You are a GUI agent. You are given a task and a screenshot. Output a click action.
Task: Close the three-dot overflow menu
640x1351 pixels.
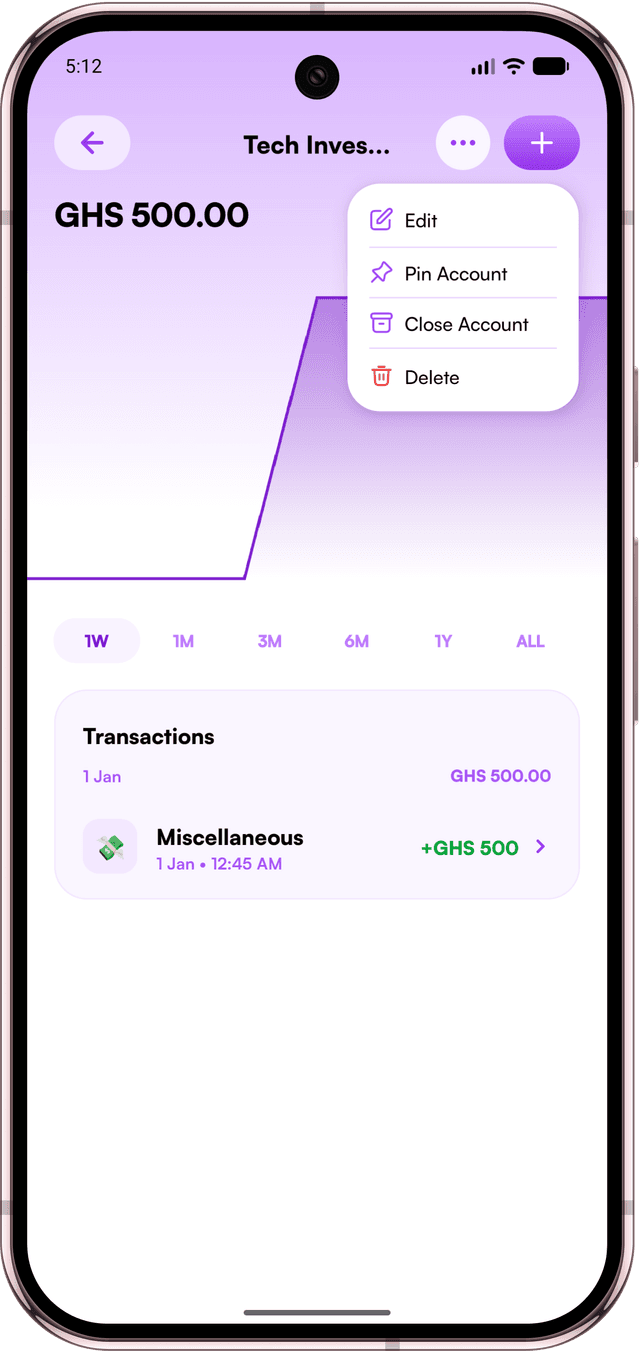tap(463, 143)
